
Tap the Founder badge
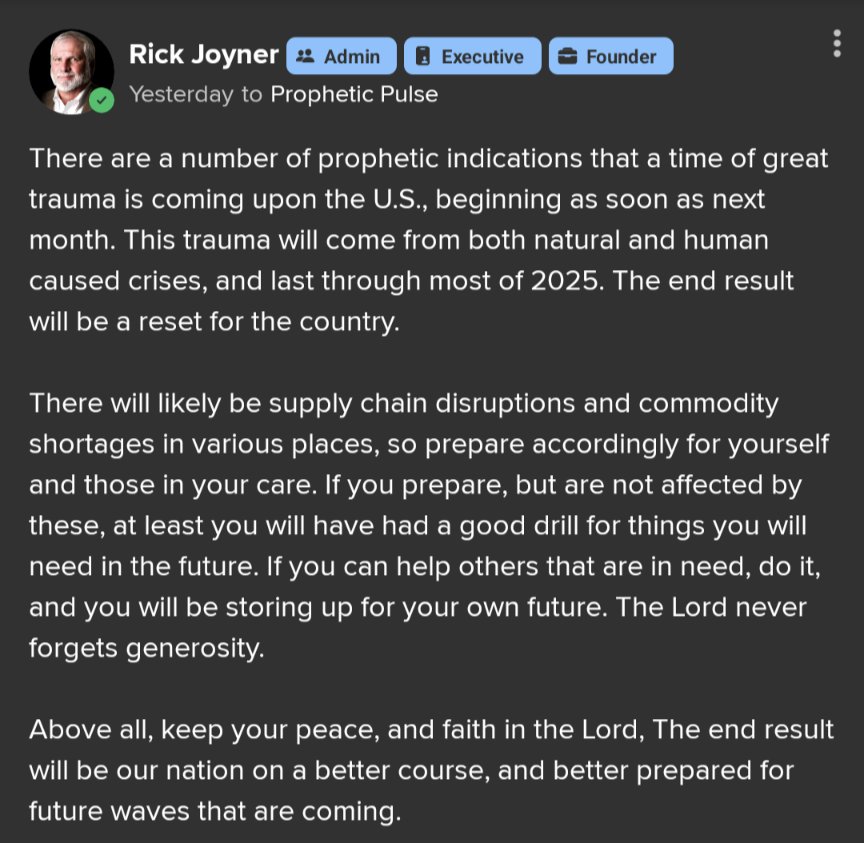click(x=610, y=56)
